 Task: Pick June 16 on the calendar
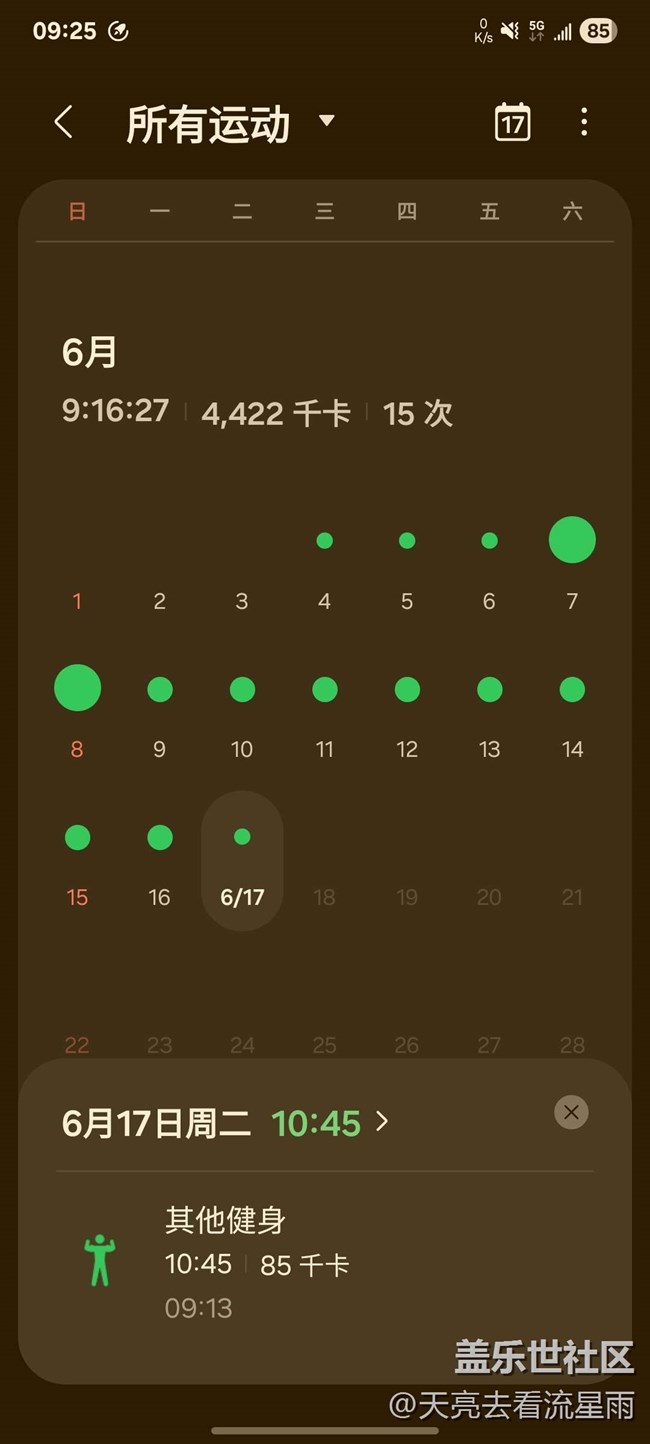(160, 861)
